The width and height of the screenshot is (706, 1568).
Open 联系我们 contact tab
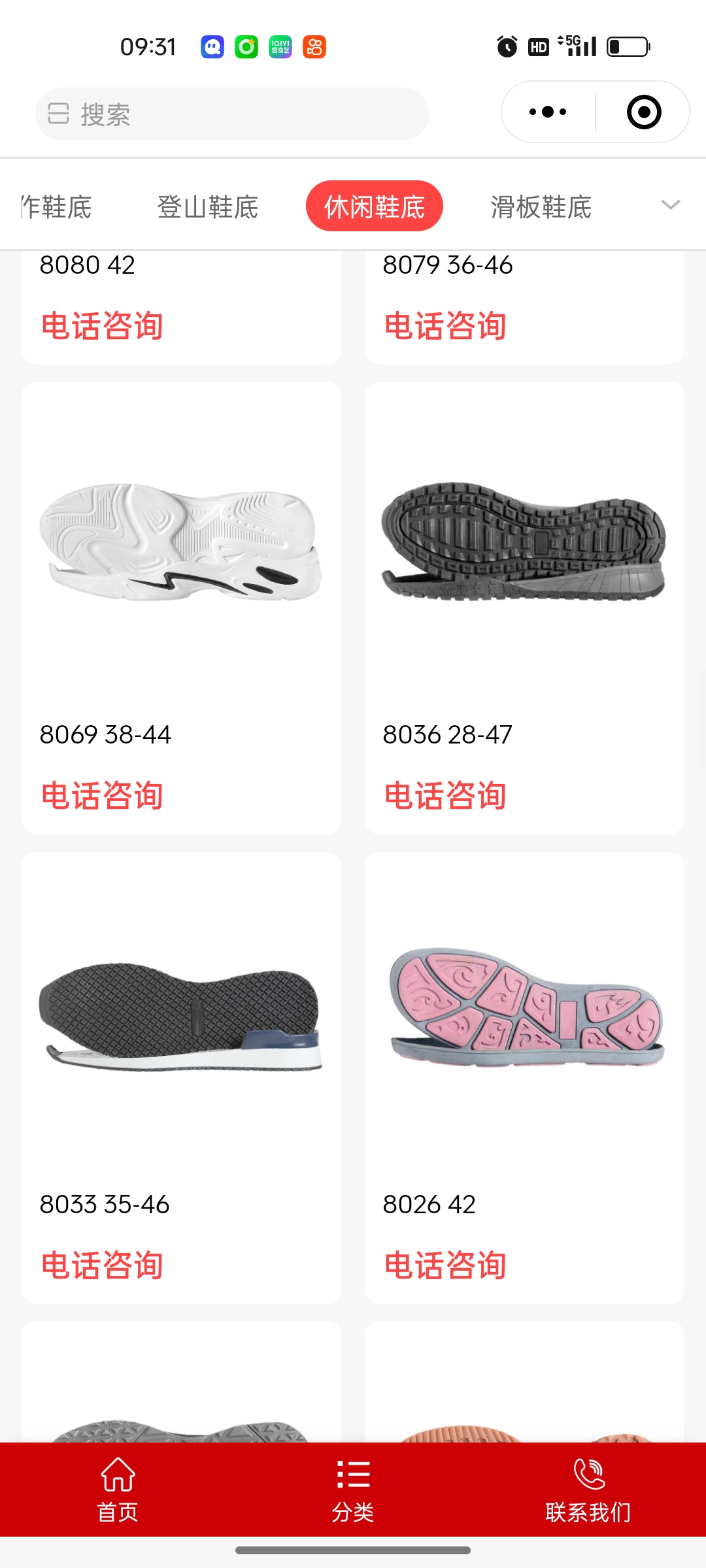(588, 1490)
